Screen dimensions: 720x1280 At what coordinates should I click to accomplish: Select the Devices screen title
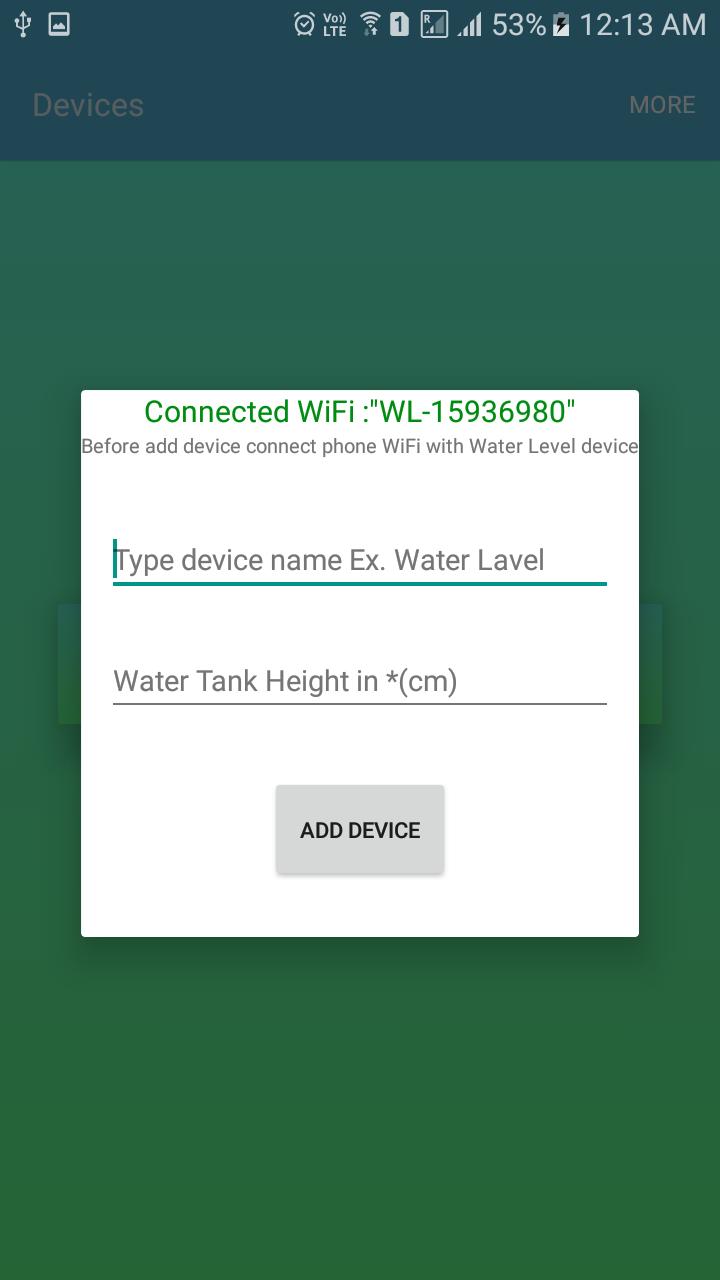[x=87, y=104]
